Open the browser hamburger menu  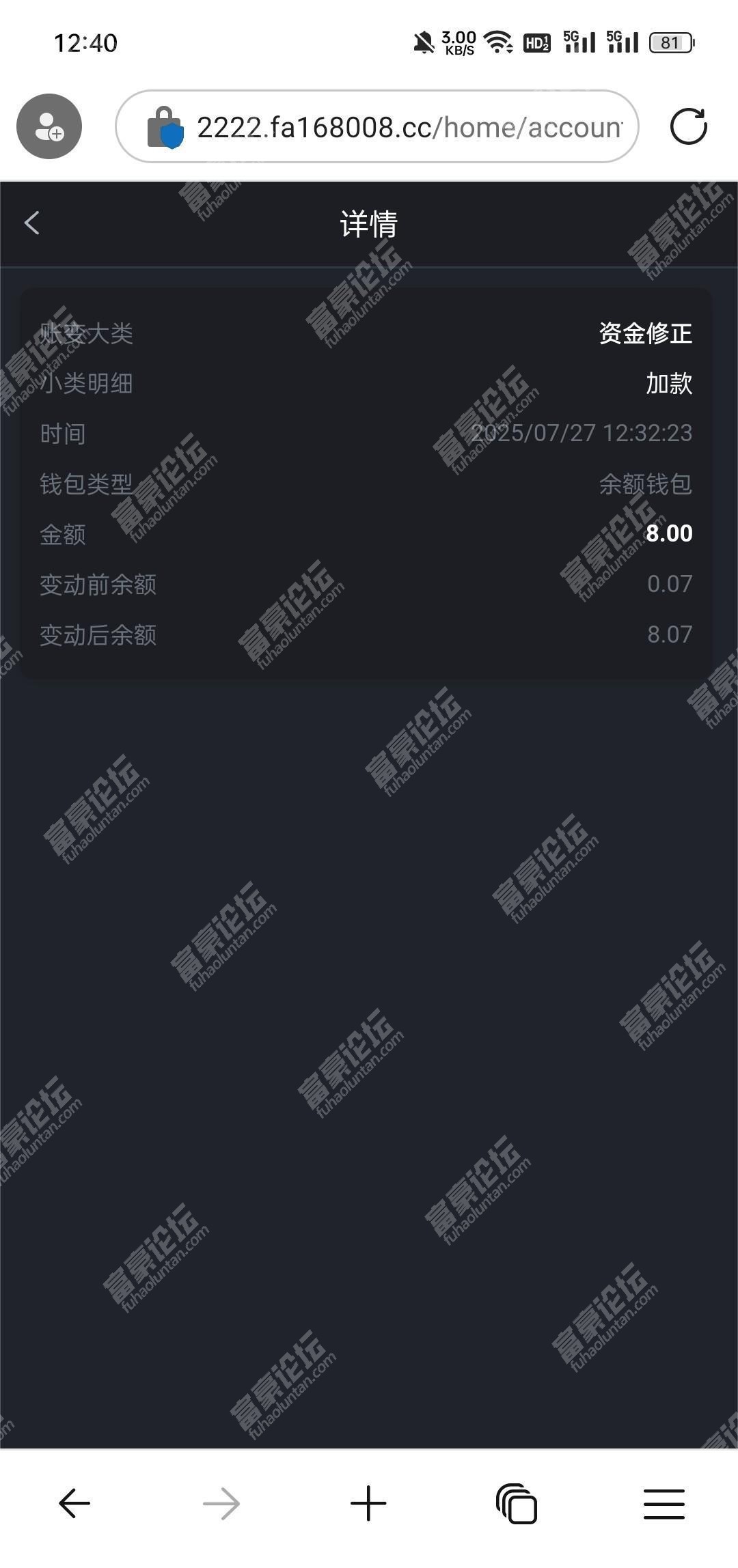(x=664, y=1503)
